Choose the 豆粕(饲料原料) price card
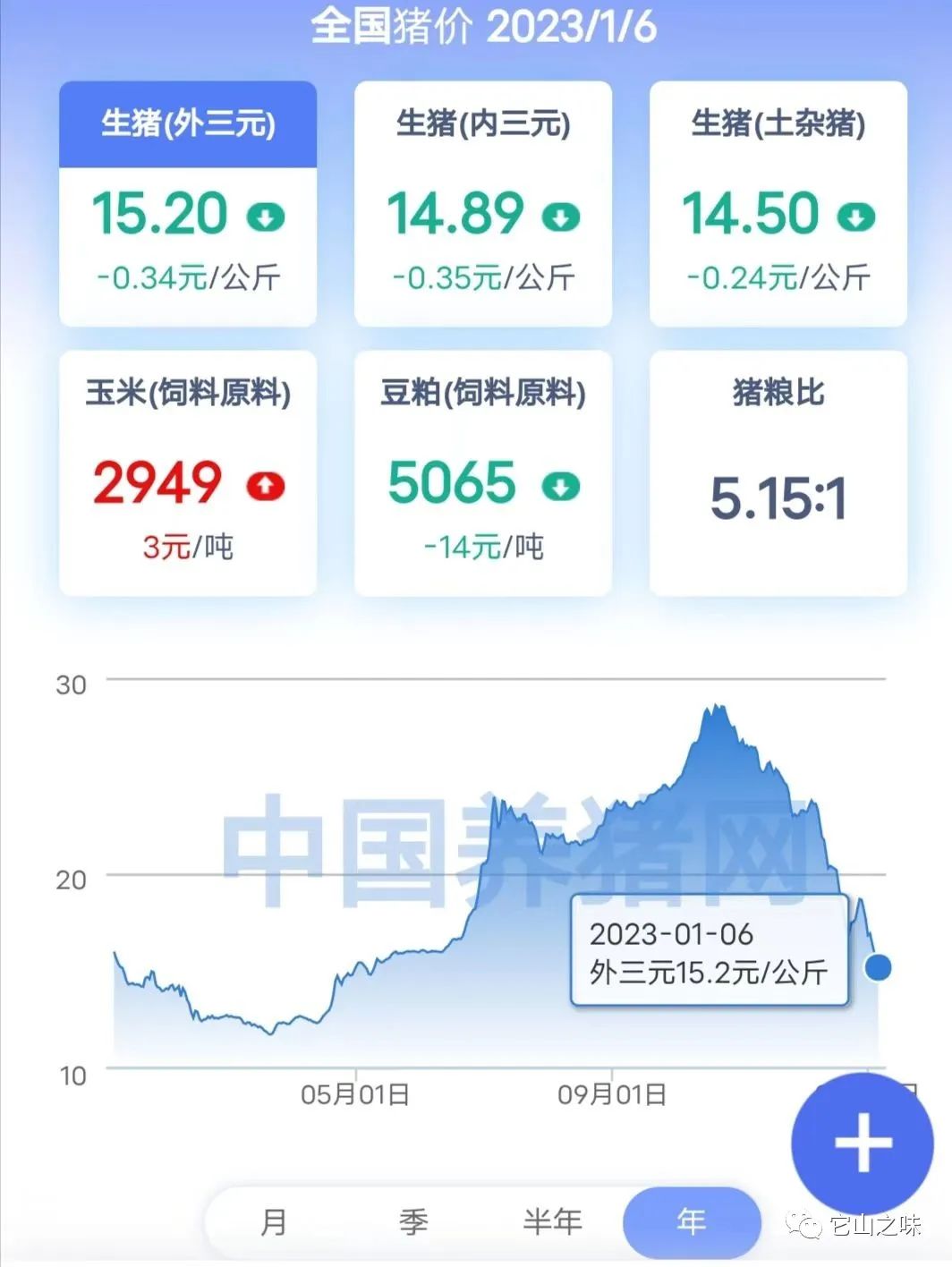 pyautogui.click(x=483, y=472)
